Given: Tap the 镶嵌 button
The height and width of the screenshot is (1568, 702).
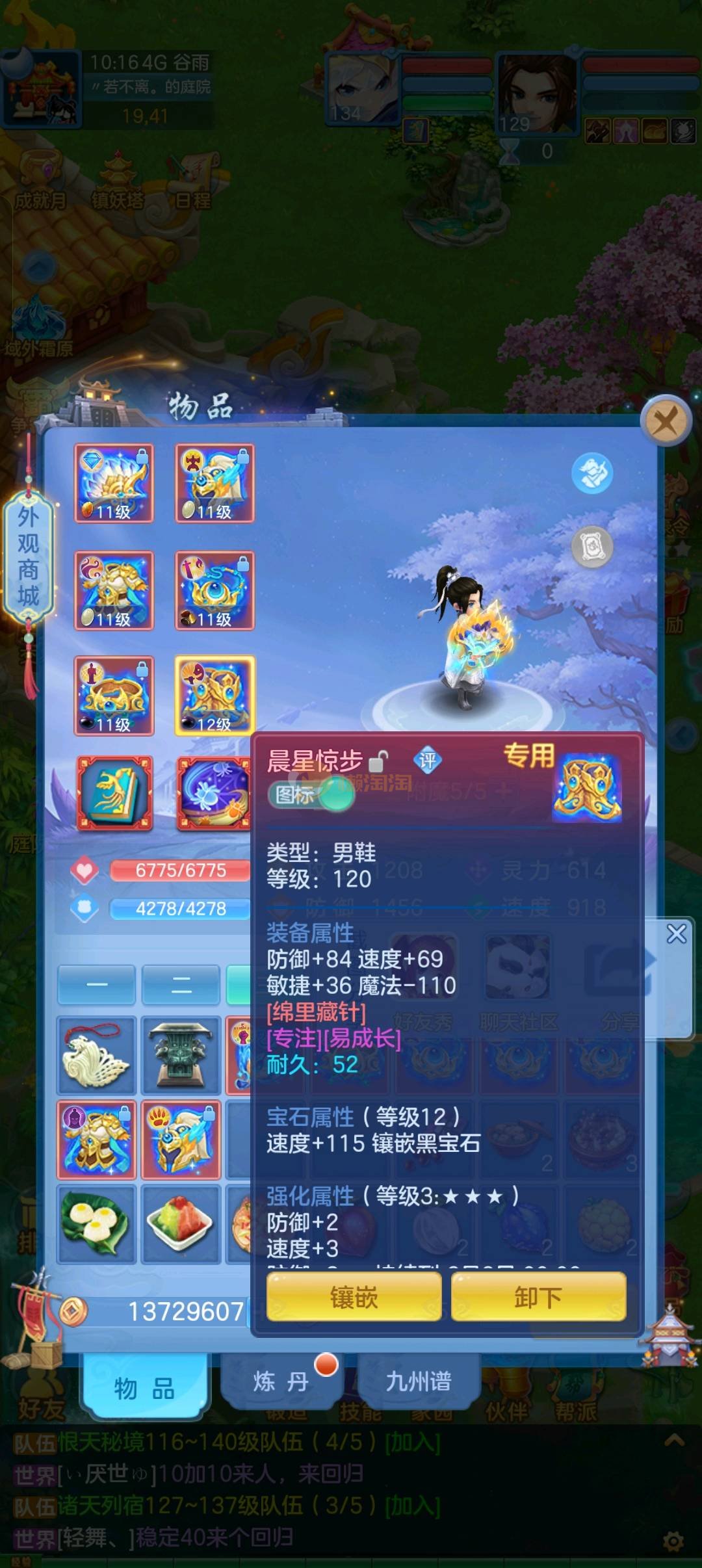Looking at the screenshot, I should tap(354, 1297).
